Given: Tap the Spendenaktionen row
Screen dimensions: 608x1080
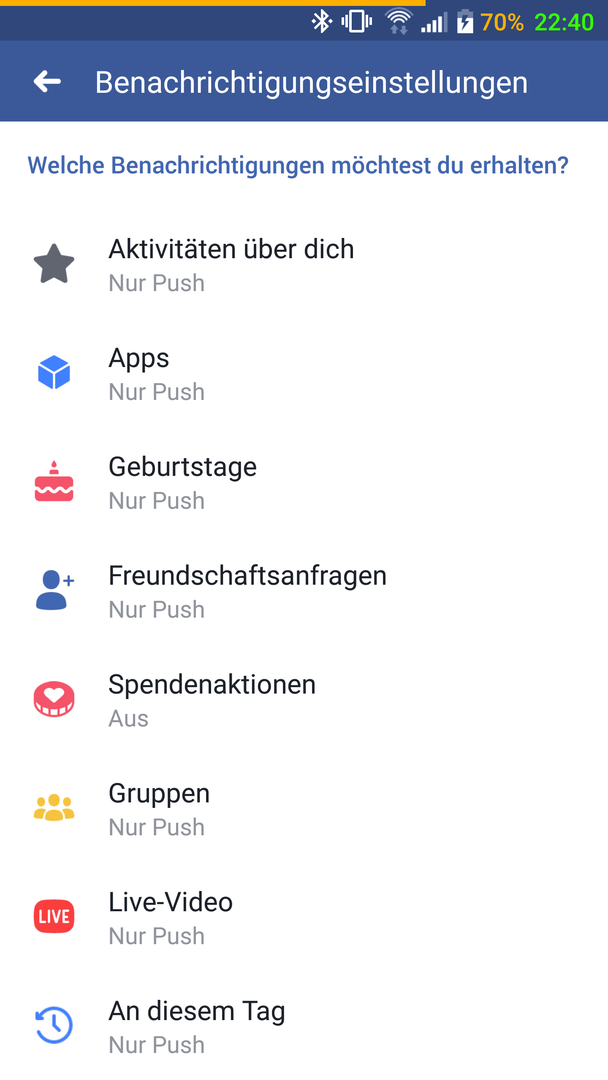Looking at the screenshot, I should click(304, 700).
